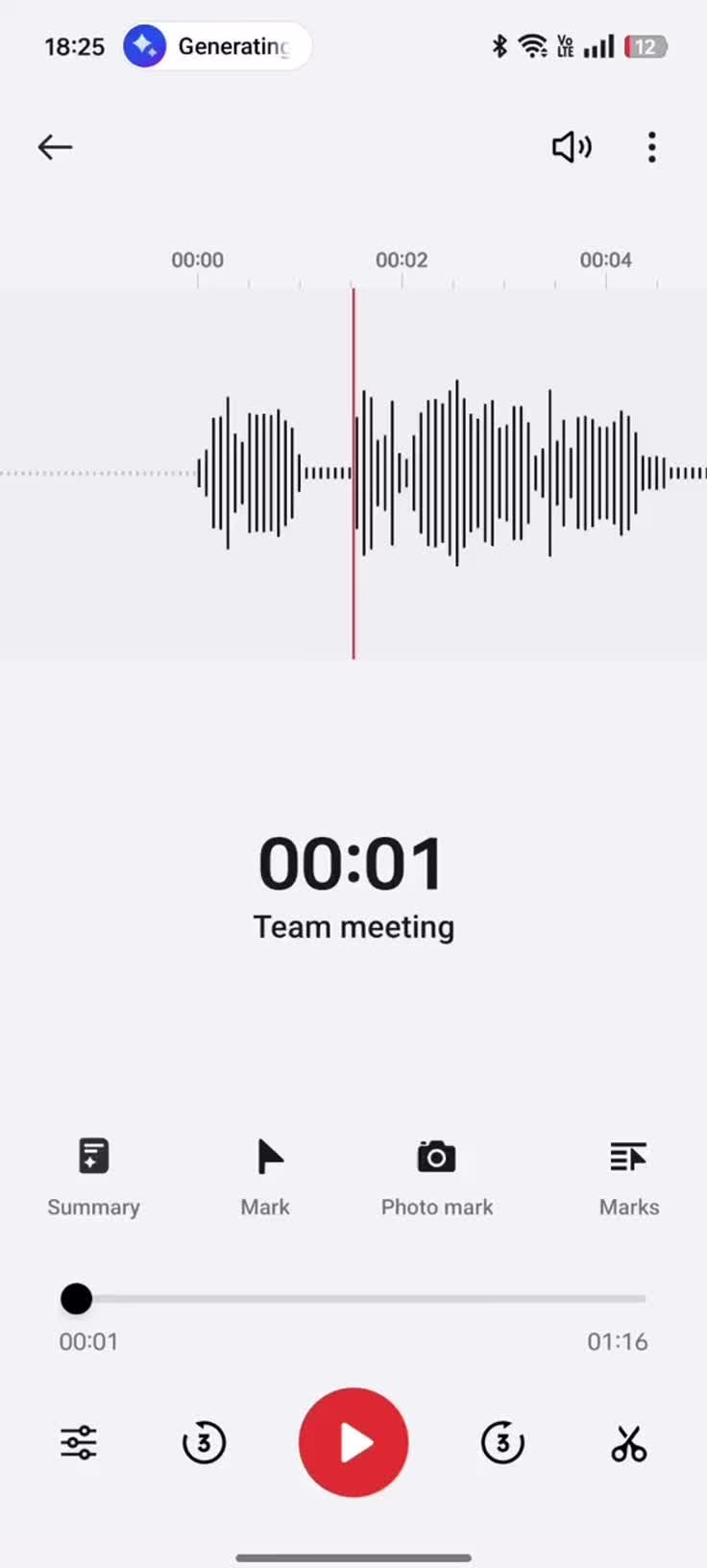Play the Team meeting recording

coord(353,1442)
